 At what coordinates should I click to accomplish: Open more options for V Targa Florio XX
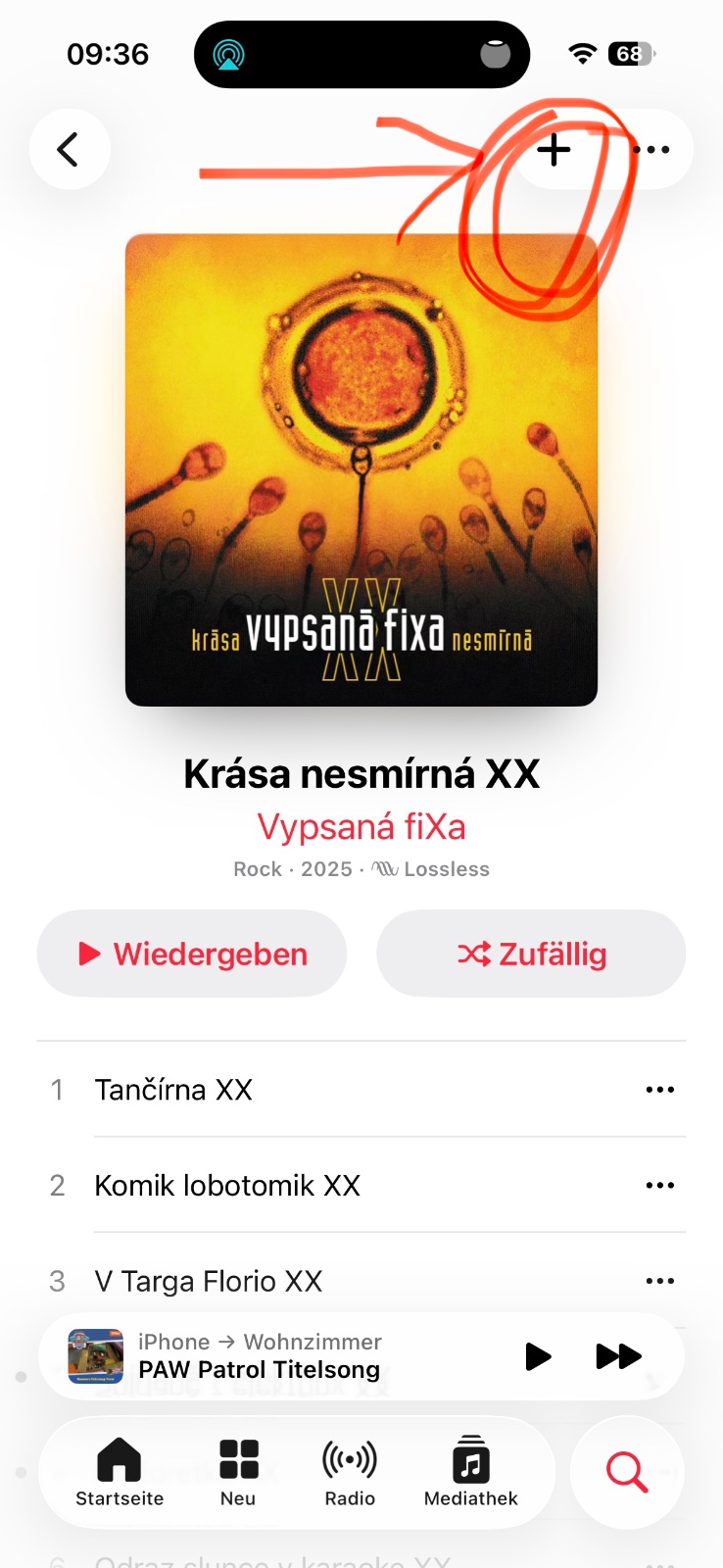(659, 1281)
